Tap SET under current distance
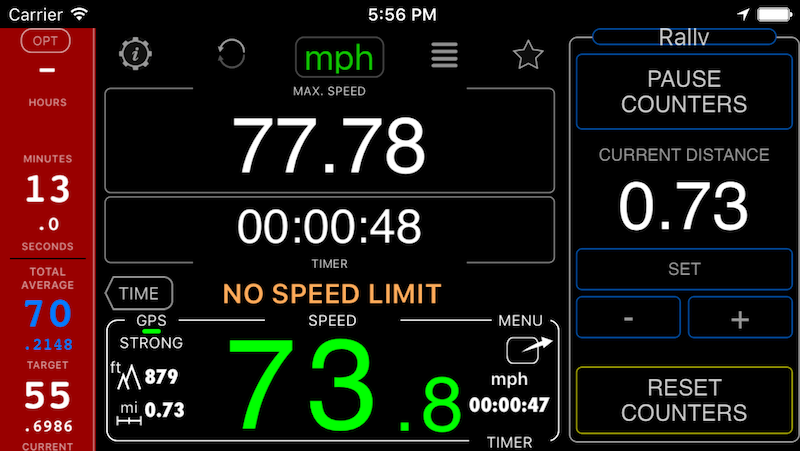Viewport: 800px width, 451px height. click(x=683, y=269)
